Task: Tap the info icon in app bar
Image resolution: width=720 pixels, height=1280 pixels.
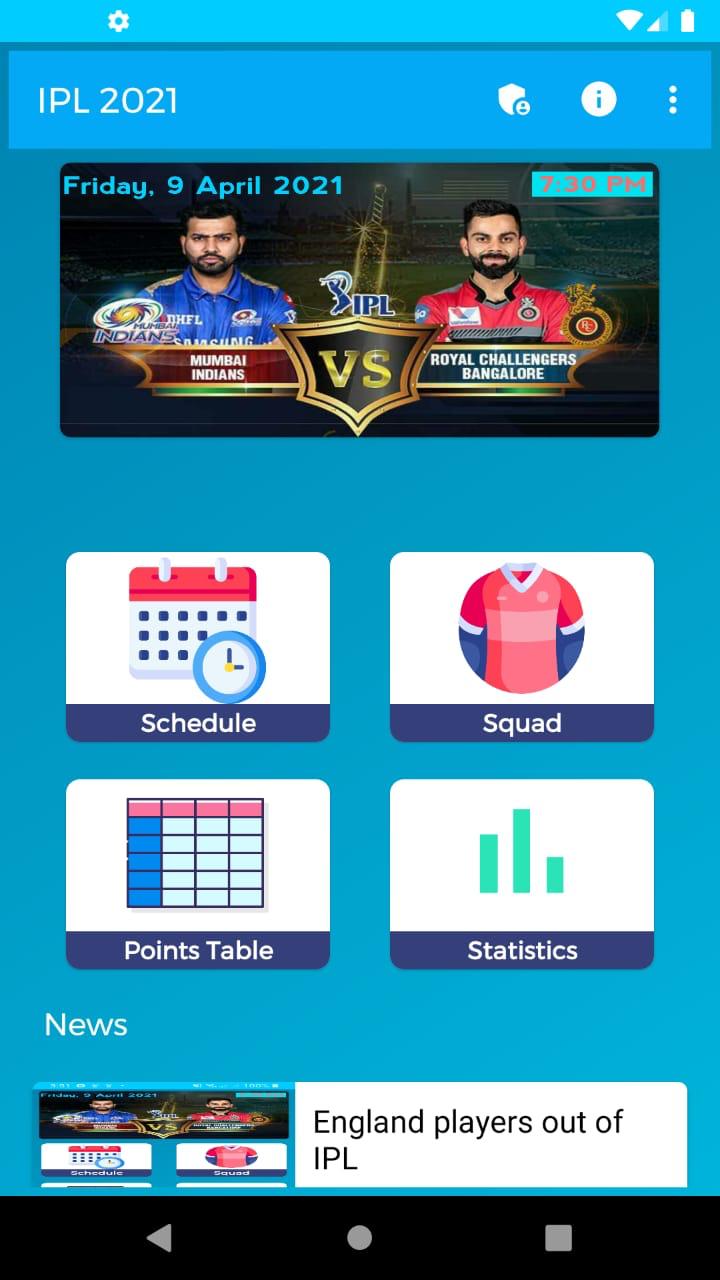Action: pos(599,100)
